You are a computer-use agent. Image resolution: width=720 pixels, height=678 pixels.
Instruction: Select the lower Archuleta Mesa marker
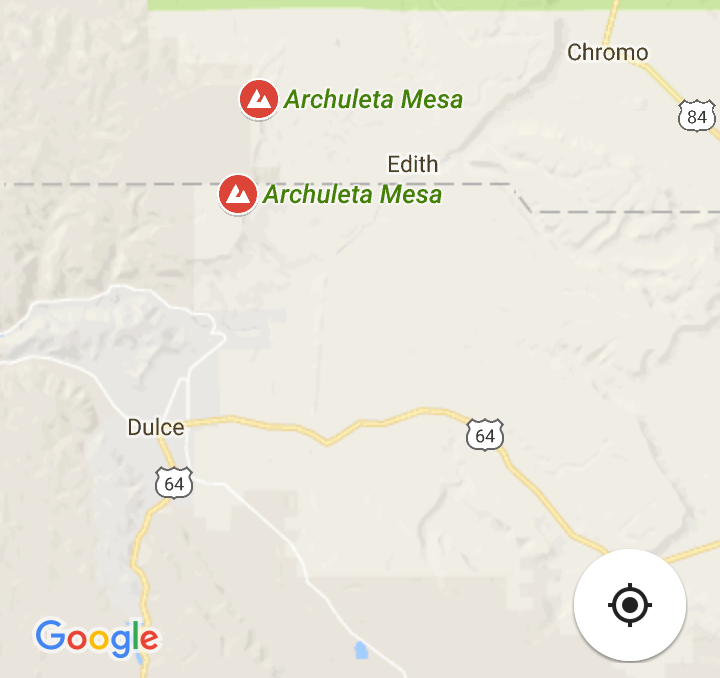click(238, 194)
